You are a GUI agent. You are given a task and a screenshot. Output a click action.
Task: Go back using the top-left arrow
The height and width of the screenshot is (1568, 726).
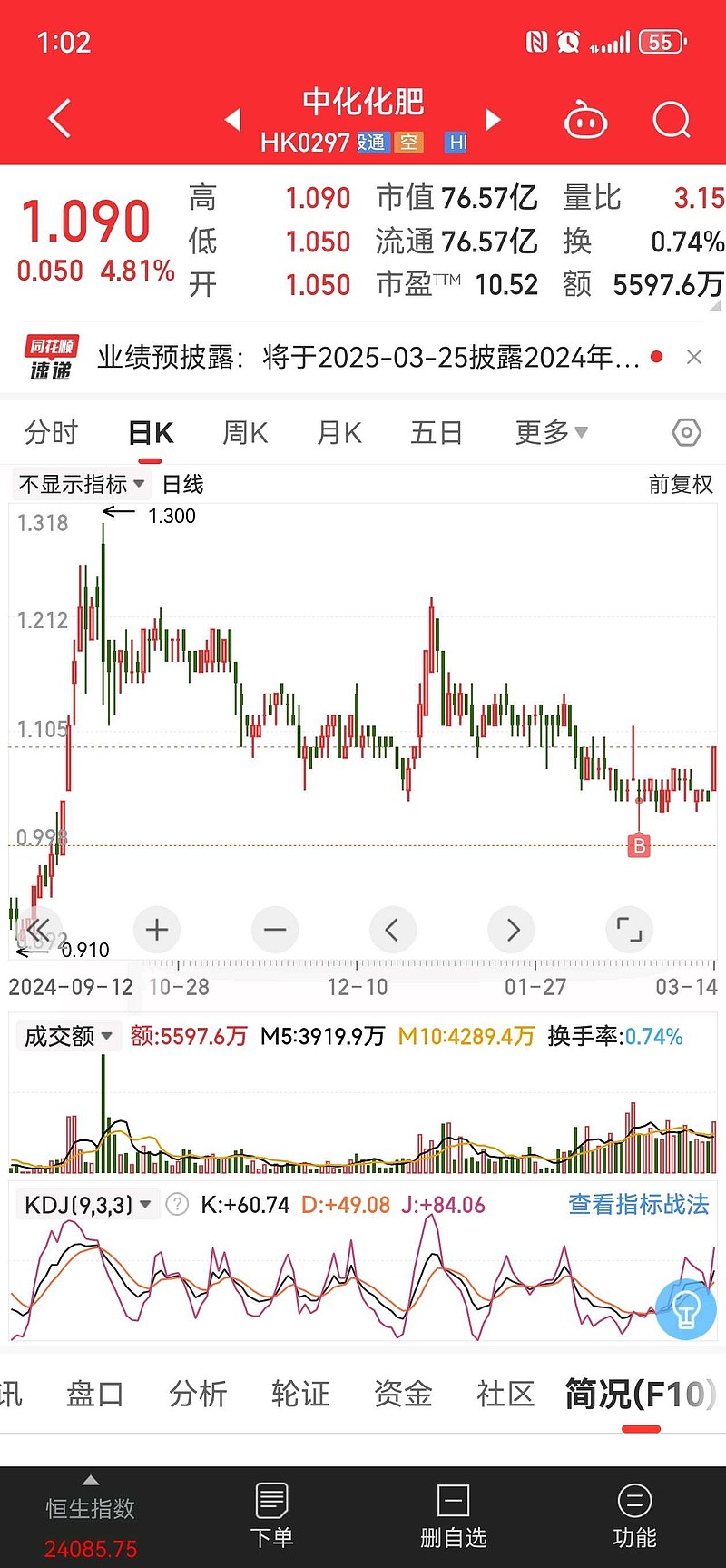[59, 119]
